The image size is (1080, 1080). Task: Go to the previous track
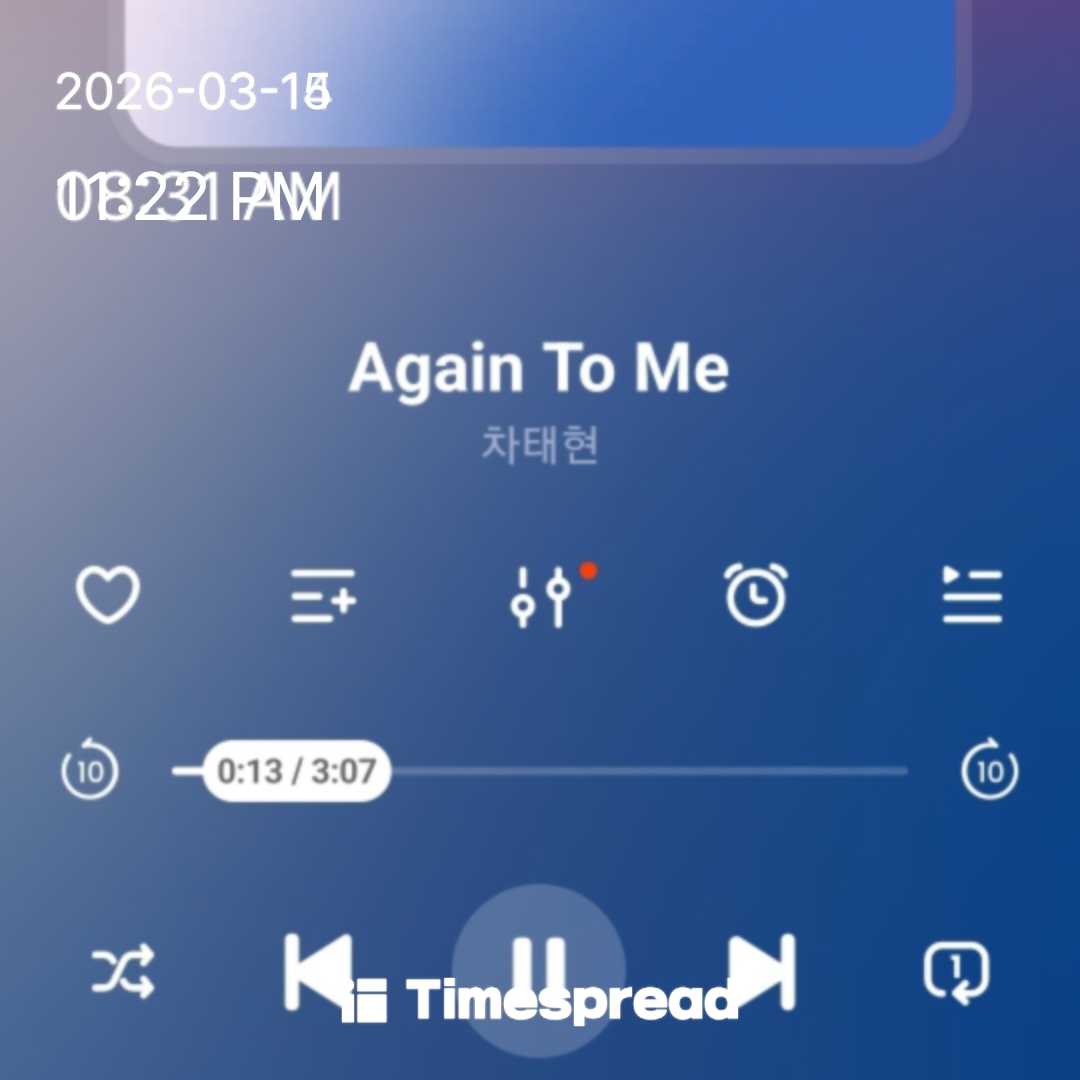pos(318,971)
